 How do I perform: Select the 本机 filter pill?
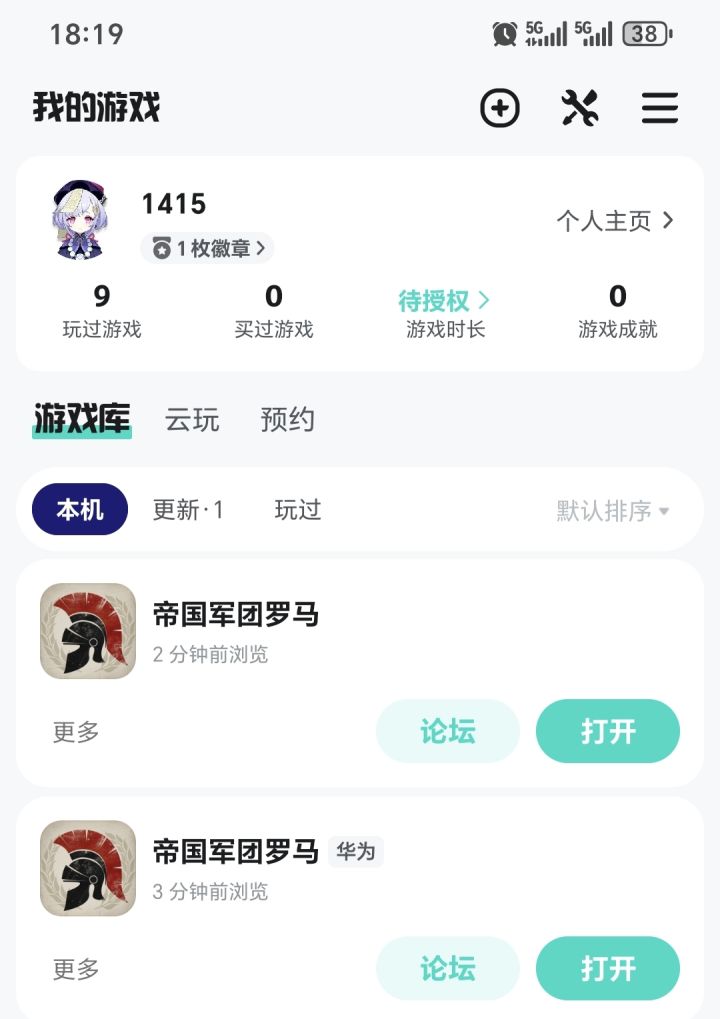pyautogui.click(x=79, y=510)
